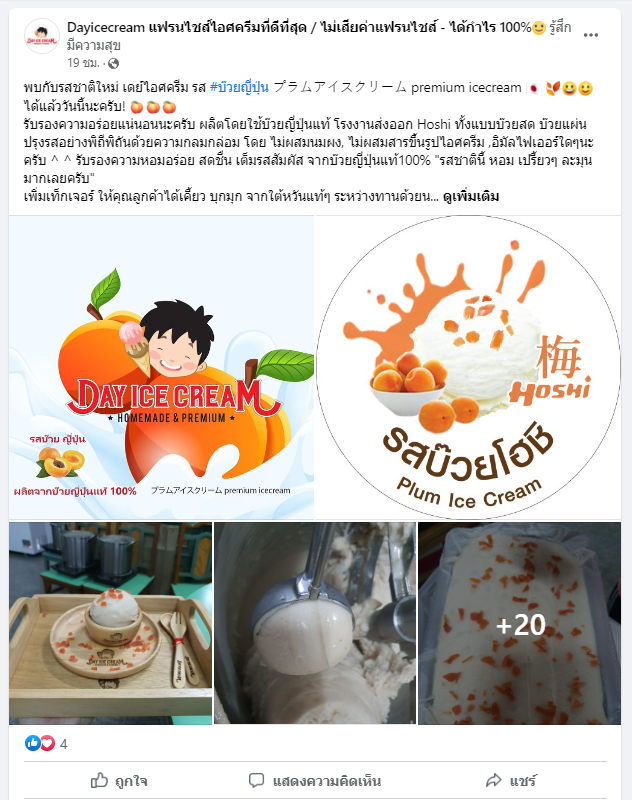Open the post's three-dot options menu
The height and width of the screenshot is (800, 632).
pos(592,35)
